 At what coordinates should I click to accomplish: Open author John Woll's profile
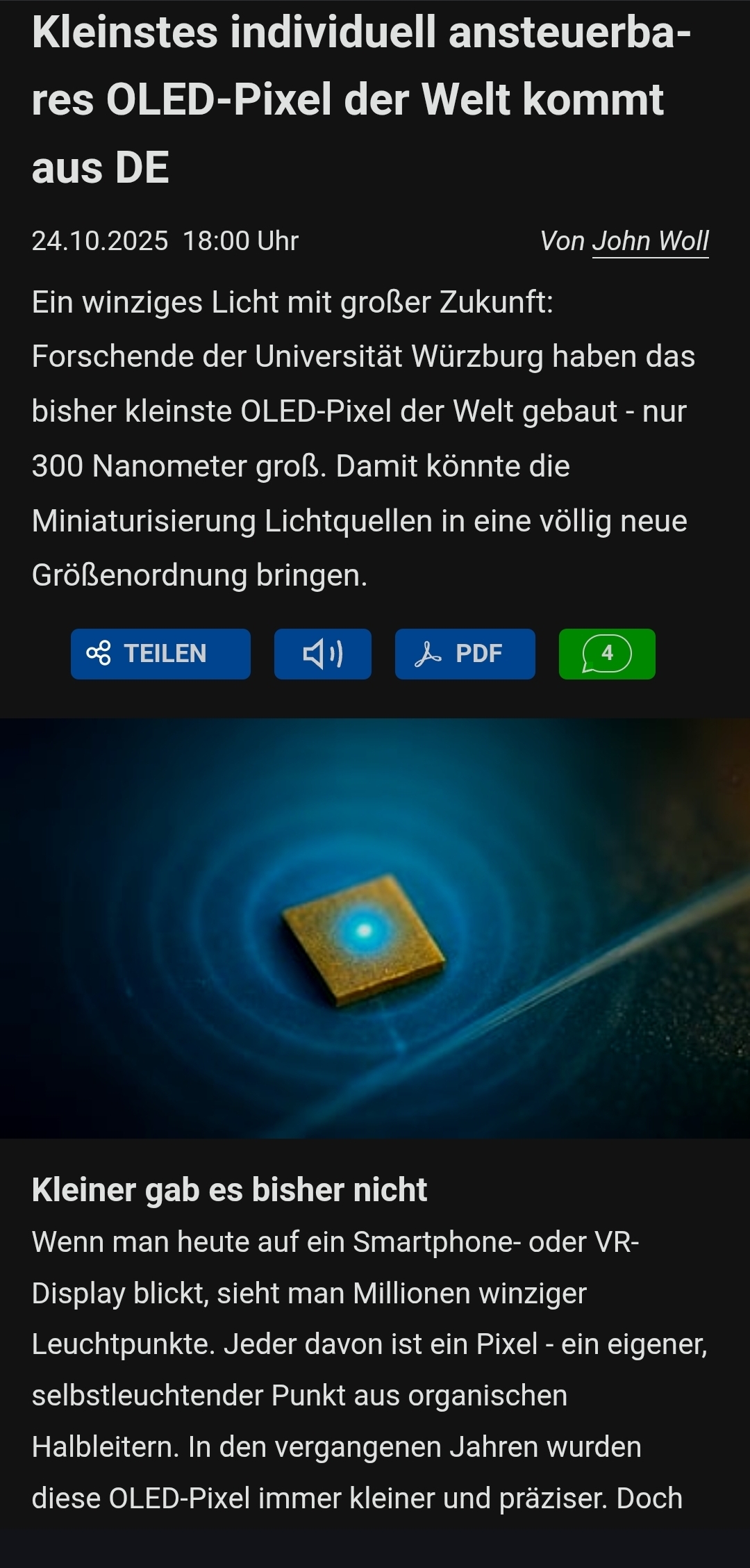tap(650, 241)
